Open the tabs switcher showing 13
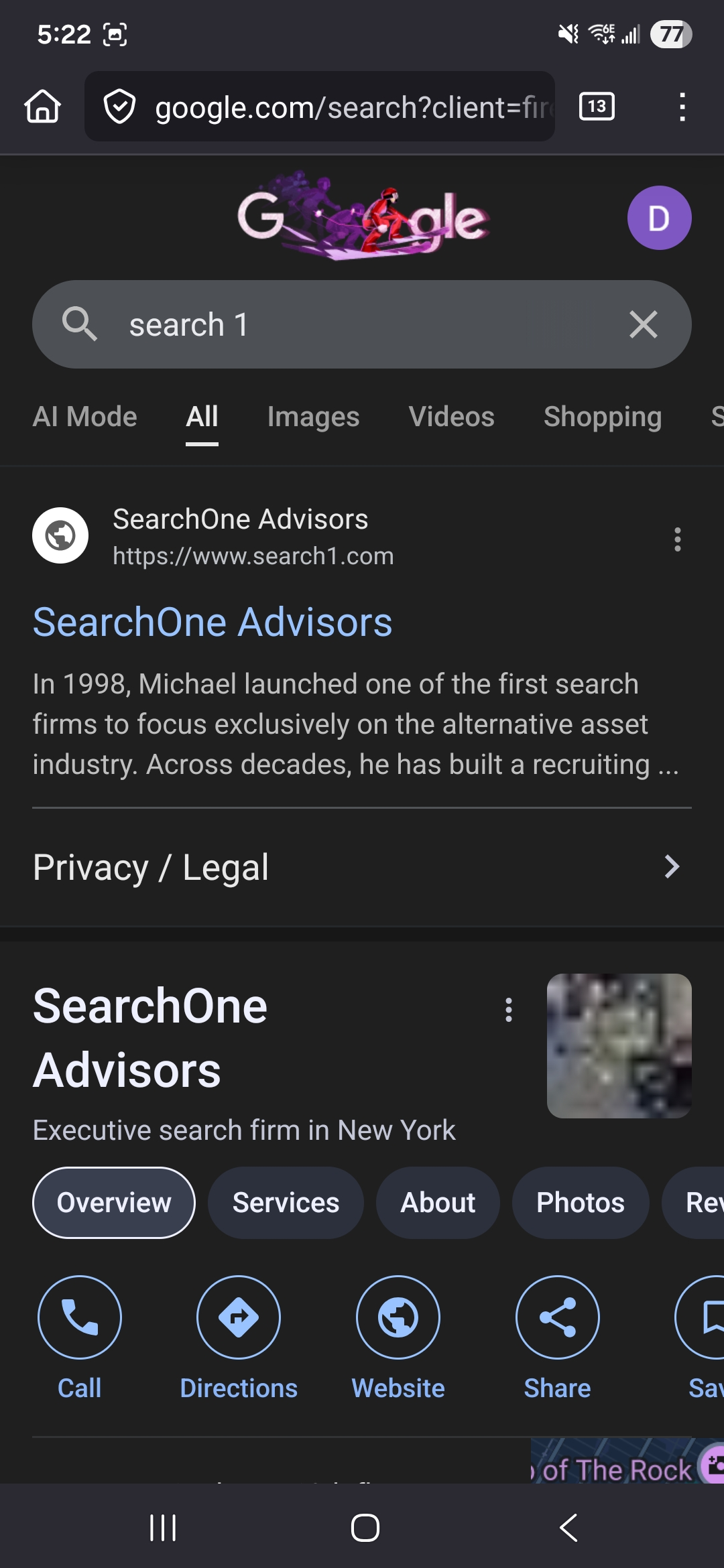The image size is (724, 1568). pos(597,107)
